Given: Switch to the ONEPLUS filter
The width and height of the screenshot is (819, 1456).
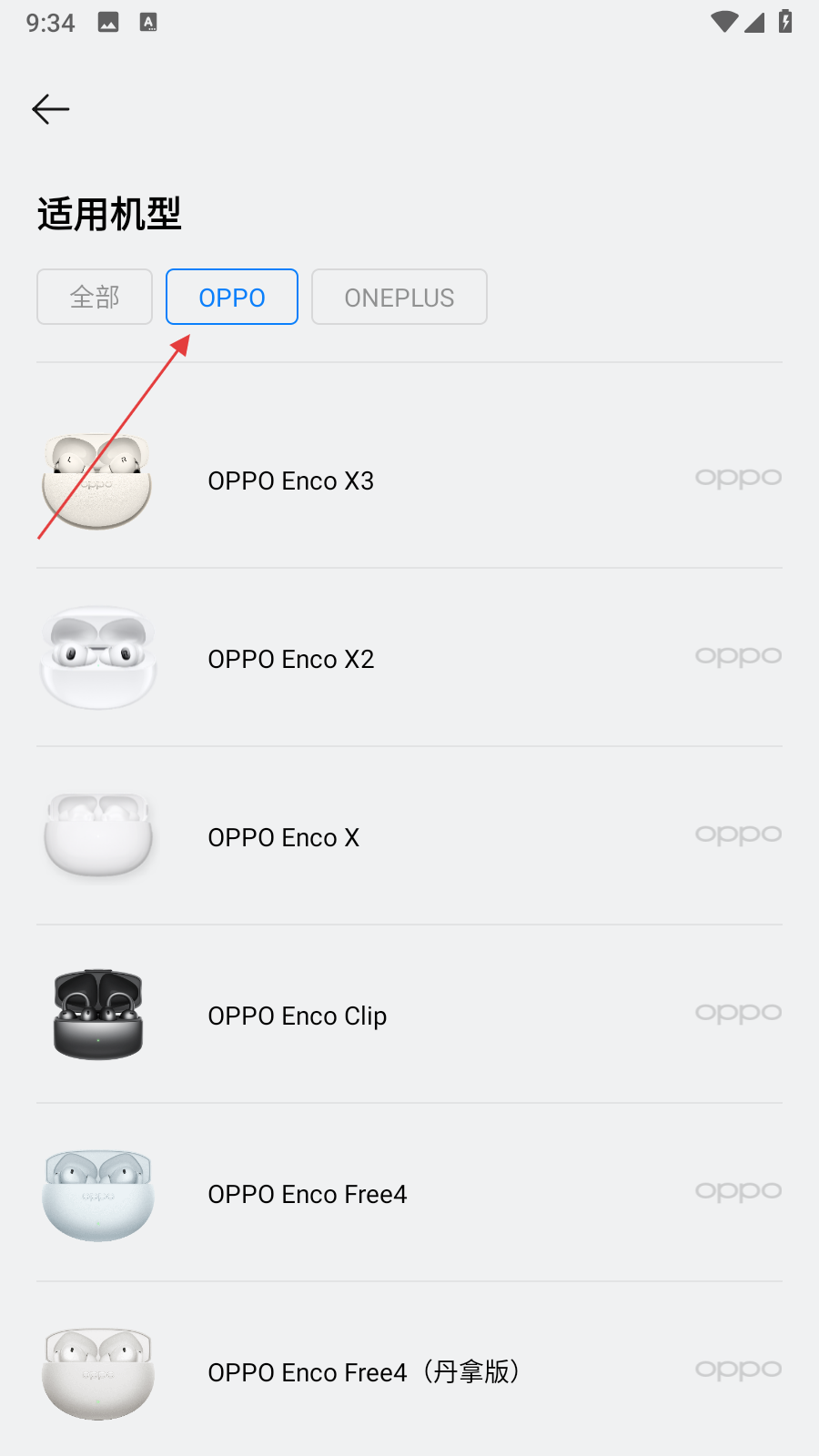Looking at the screenshot, I should (x=399, y=297).
